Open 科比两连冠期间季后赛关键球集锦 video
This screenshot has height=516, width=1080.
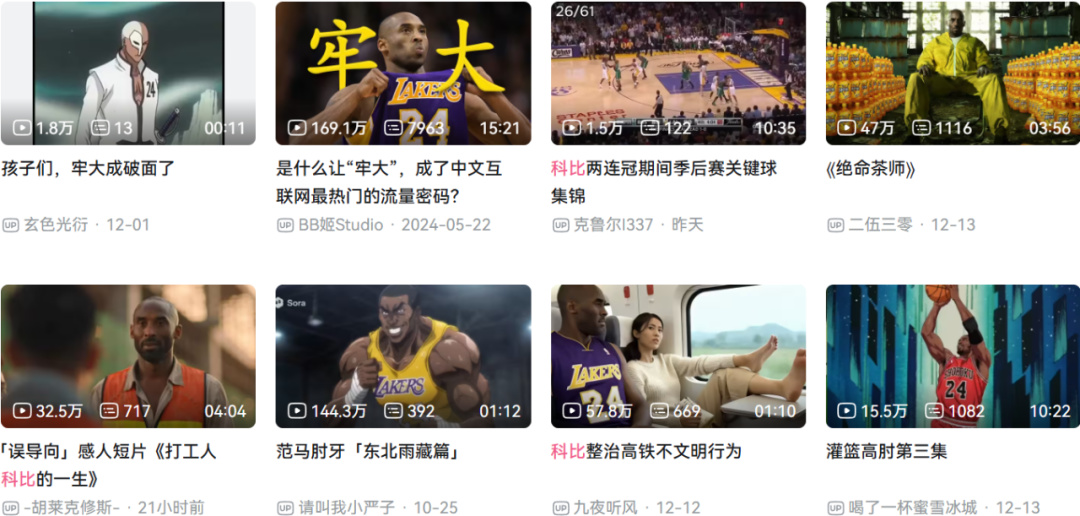678,73
